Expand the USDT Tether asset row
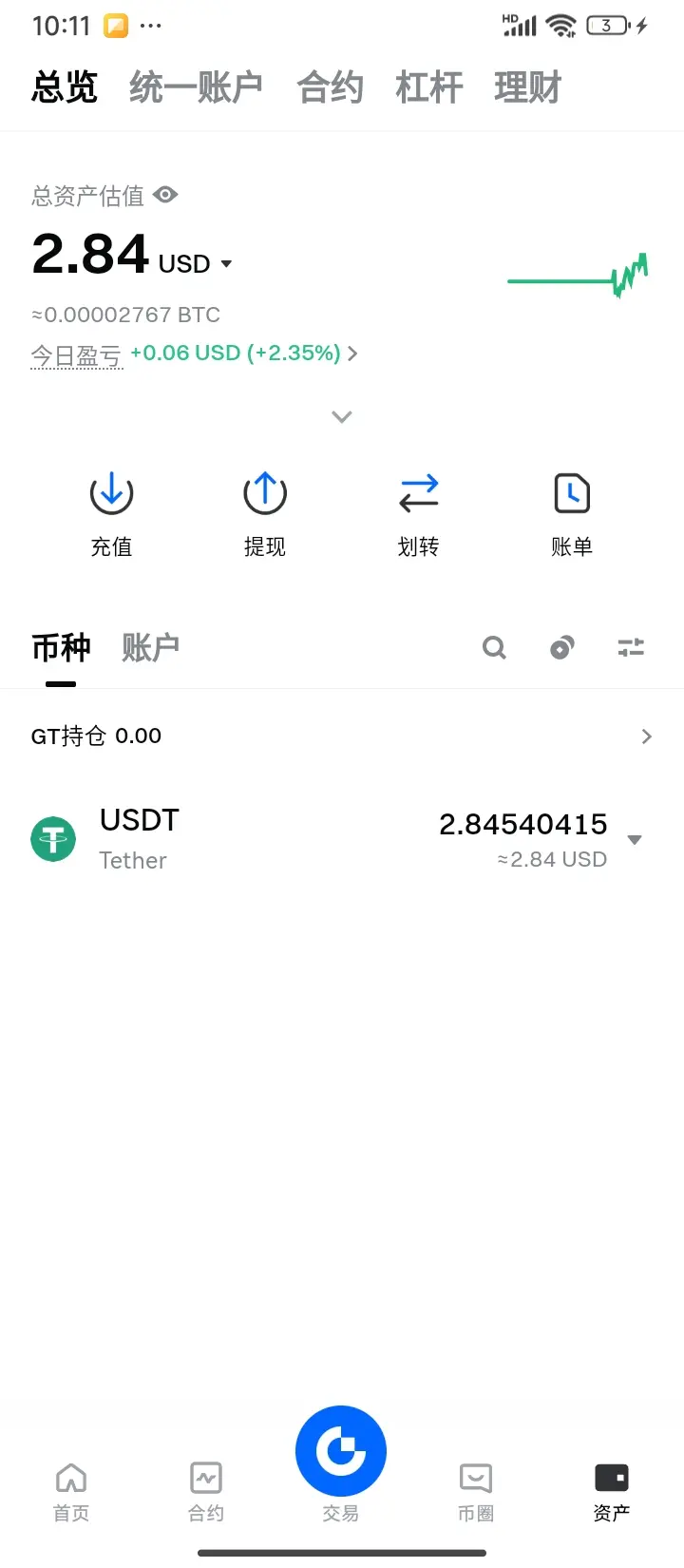Image resolution: width=684 pixels, height=1568 pixels. click(342, 840)
